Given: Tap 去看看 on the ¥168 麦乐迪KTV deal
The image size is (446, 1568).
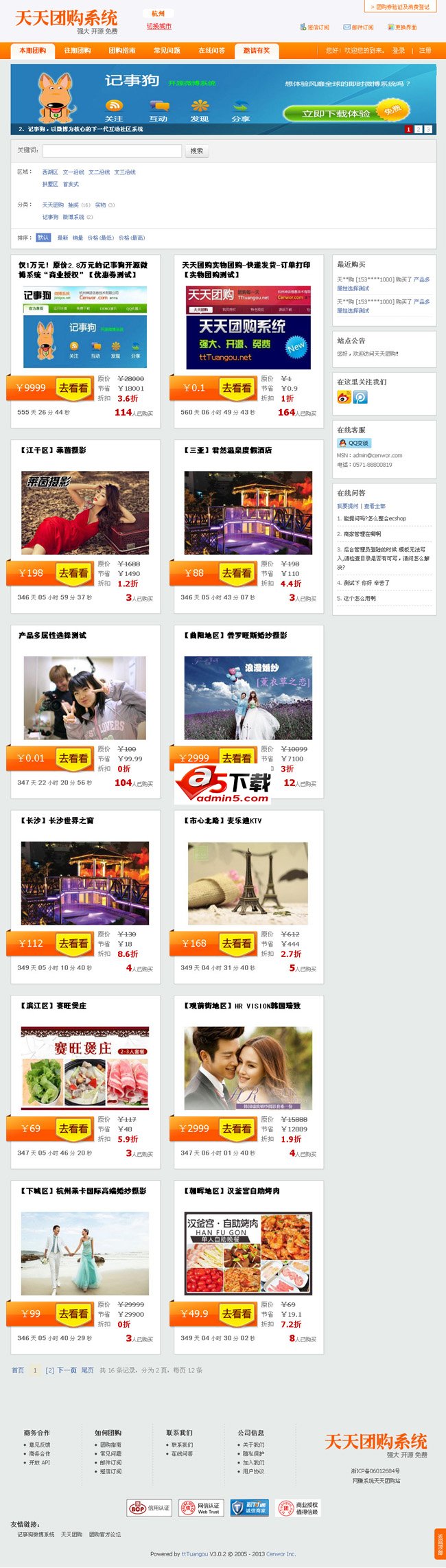Looking at the screenshot, I should pyautogui.click(x=237, y=943).
